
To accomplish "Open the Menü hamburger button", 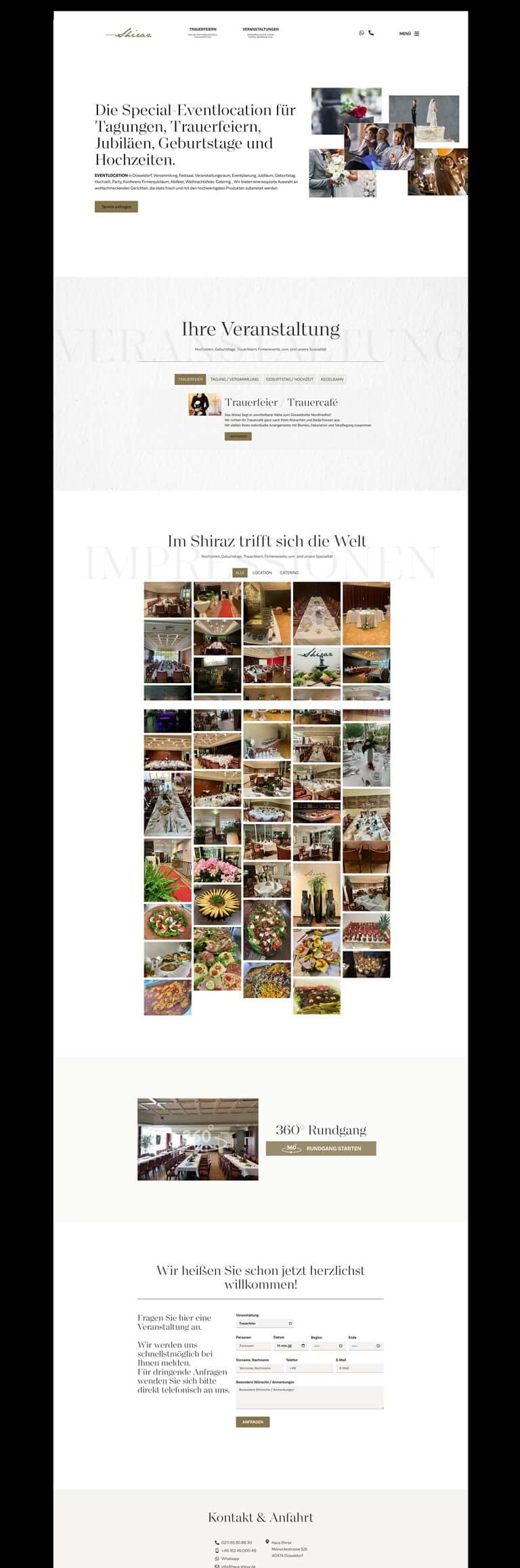I will coord(409,33).
